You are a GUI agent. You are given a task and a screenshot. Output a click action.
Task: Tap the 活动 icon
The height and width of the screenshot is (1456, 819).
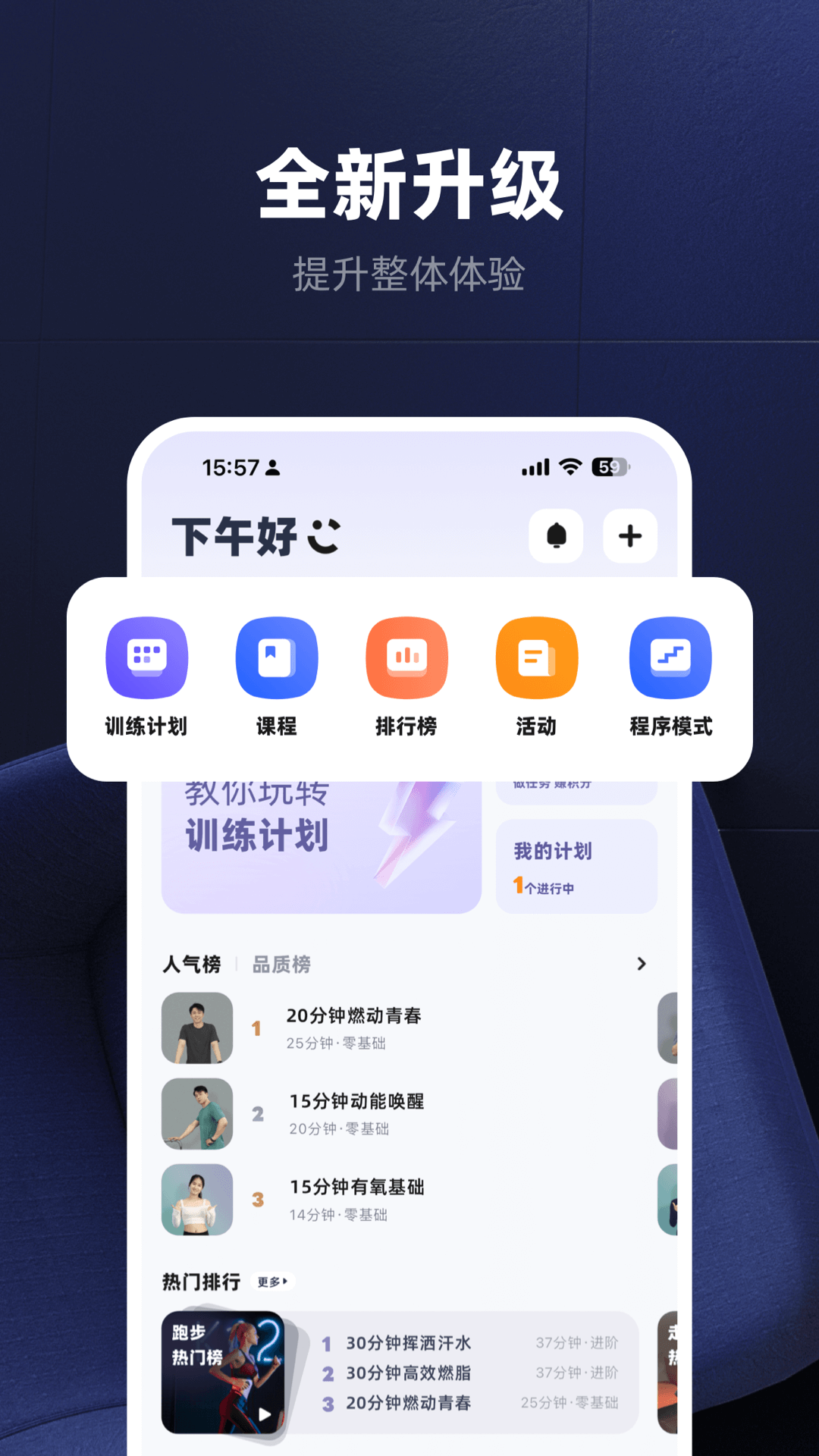click(536, 657)
